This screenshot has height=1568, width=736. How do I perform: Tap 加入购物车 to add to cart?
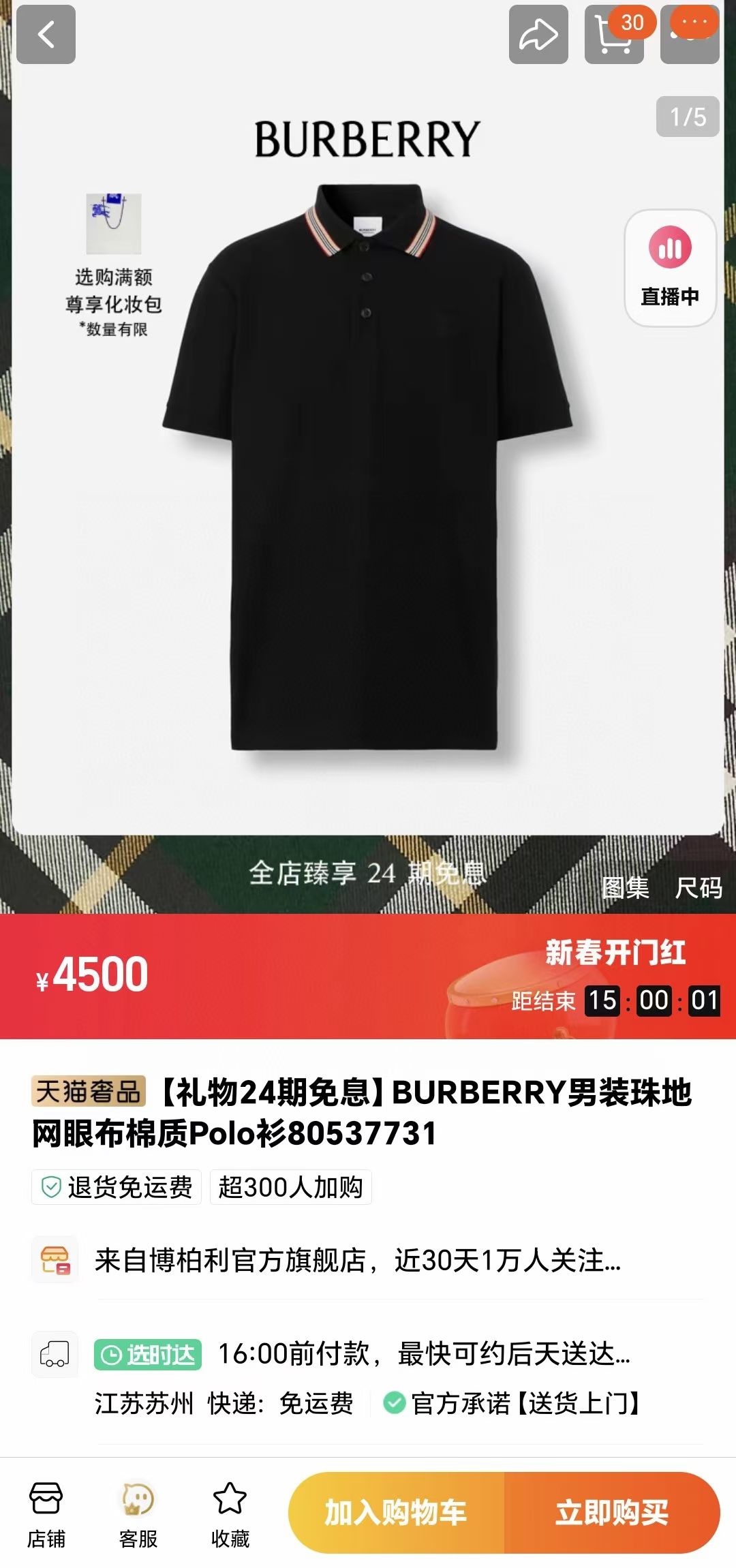click(x=396, y=1512)
